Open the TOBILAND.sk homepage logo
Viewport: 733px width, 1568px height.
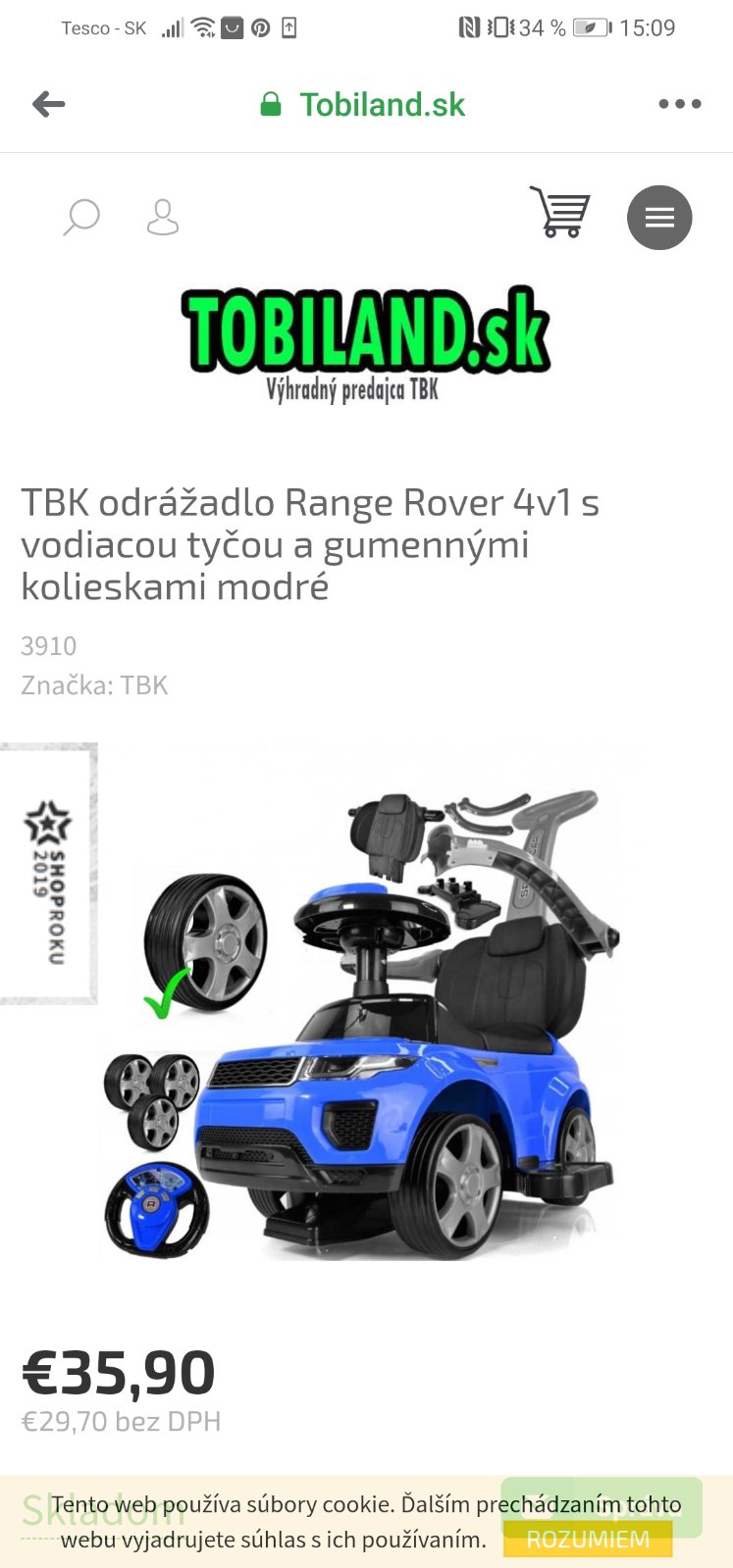(365, 343)
